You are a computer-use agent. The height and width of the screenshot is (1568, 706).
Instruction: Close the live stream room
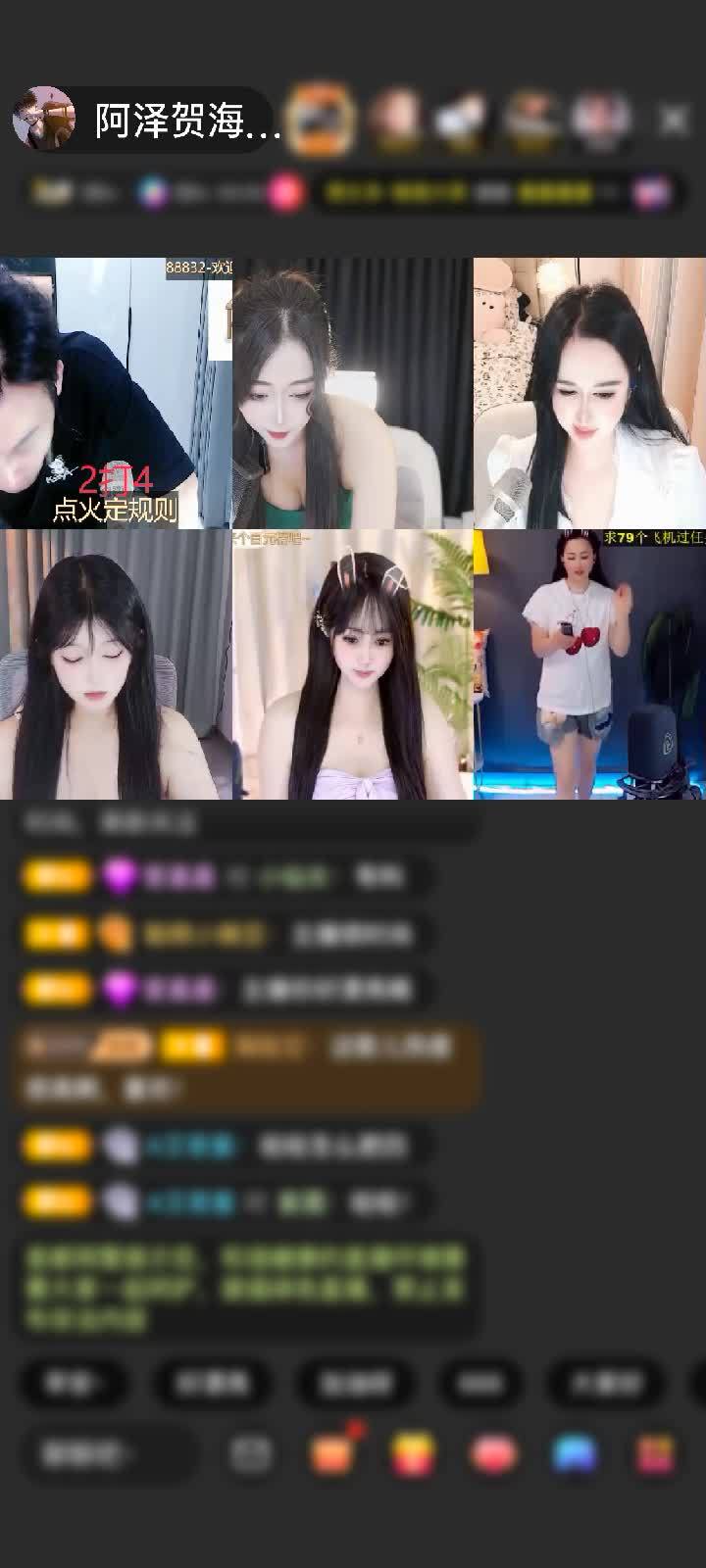coord(674,120)
